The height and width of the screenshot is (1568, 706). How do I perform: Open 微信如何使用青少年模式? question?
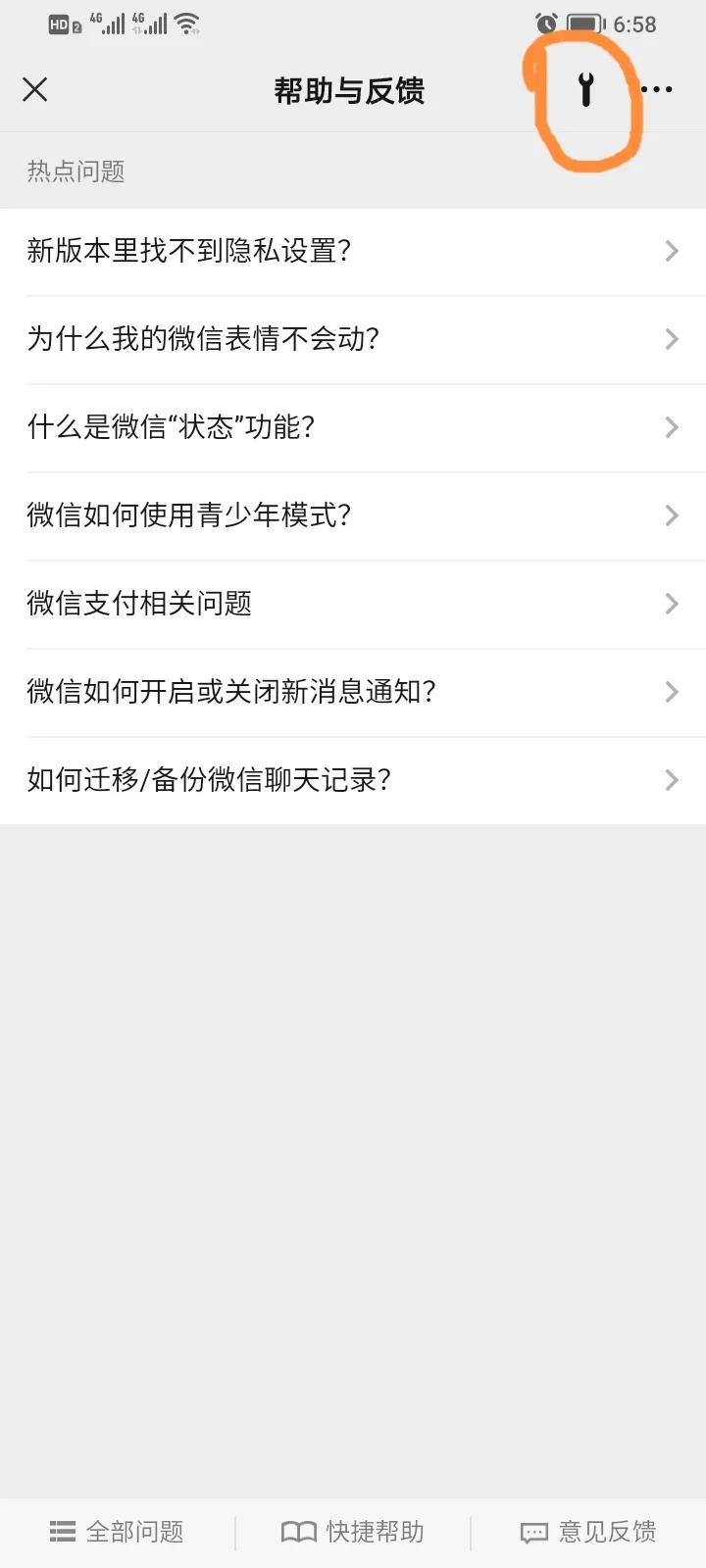point(353,516)
